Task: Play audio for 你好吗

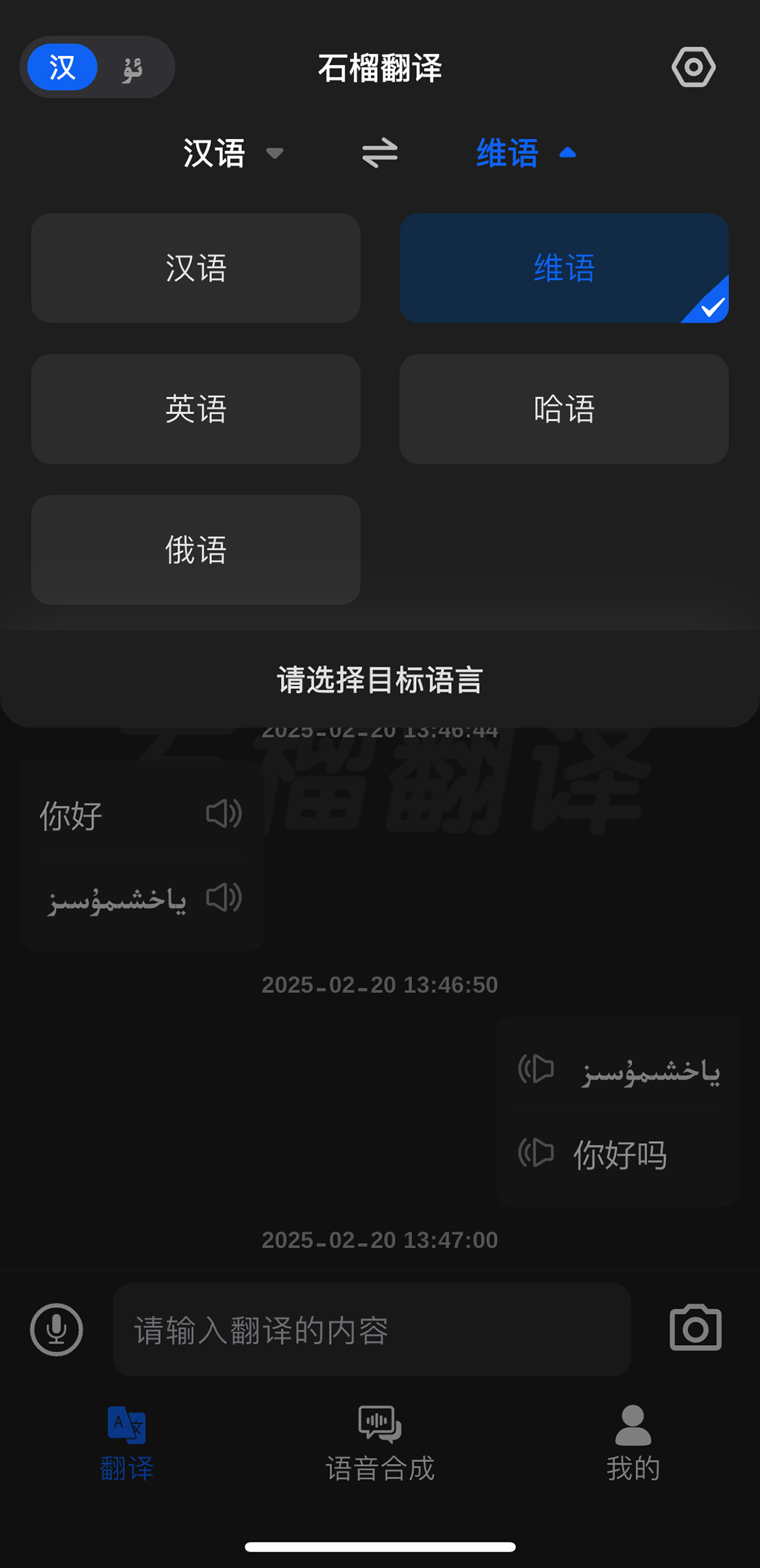Action: coord(536,1153)
